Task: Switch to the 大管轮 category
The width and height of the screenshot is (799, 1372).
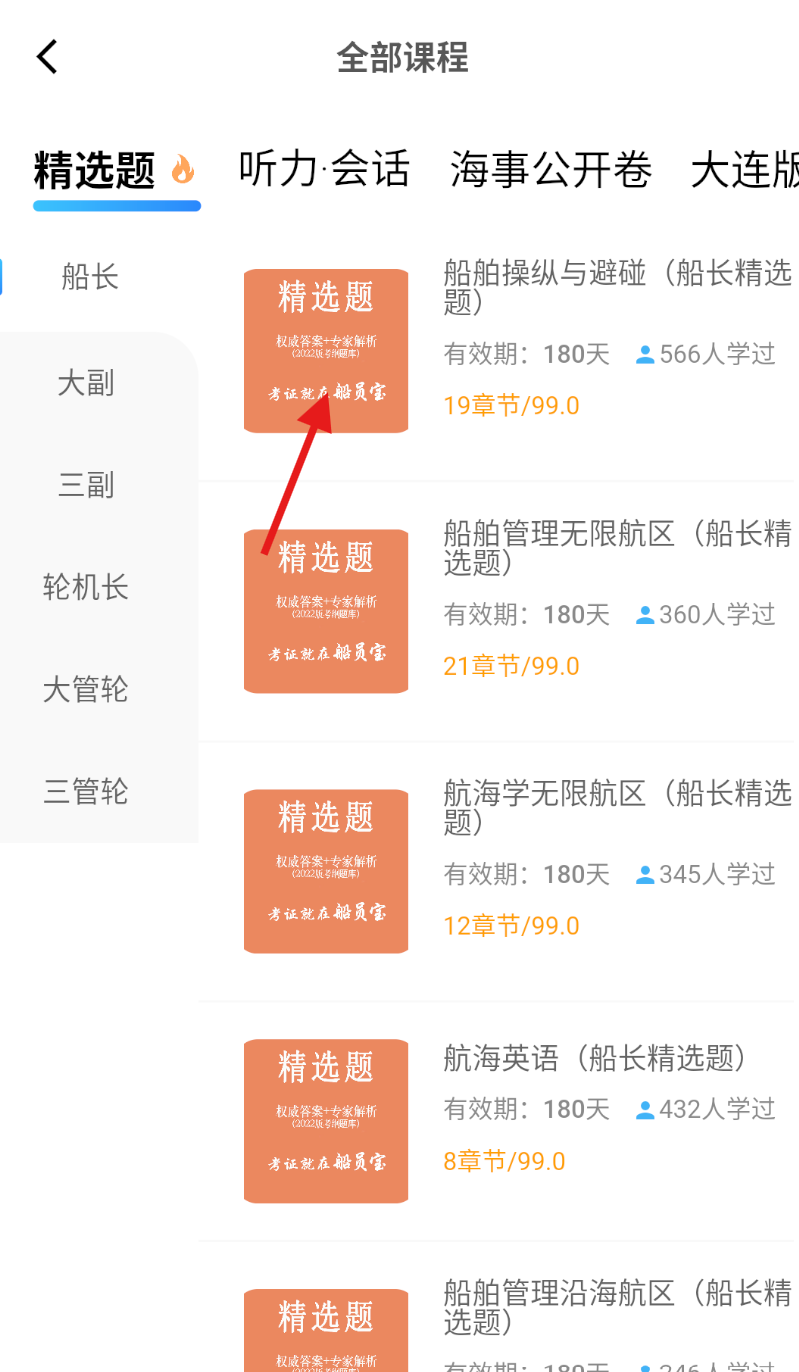Action: click(86, 689)
